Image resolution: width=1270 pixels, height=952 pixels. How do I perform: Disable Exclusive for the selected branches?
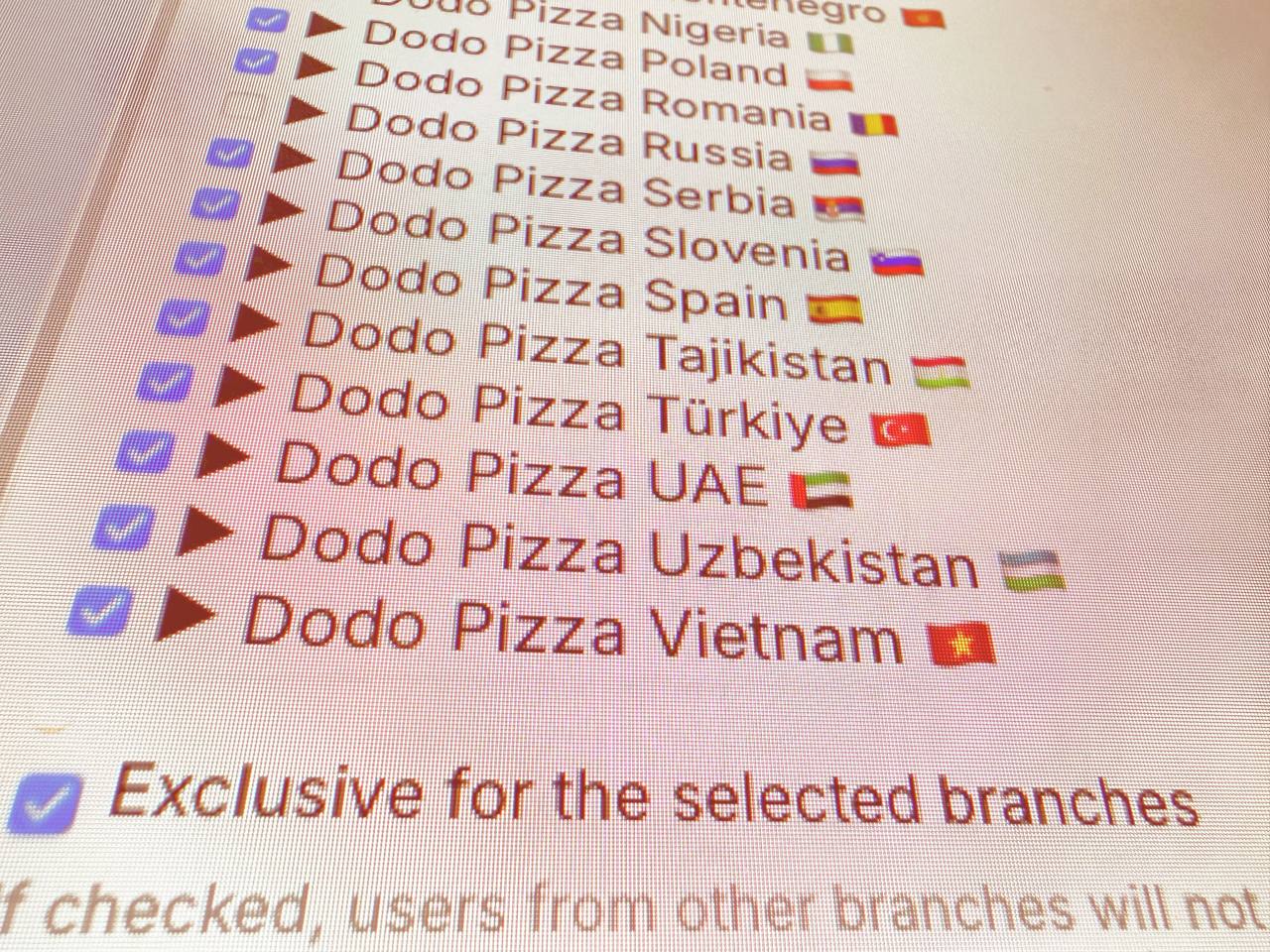[x=46, y=801]
